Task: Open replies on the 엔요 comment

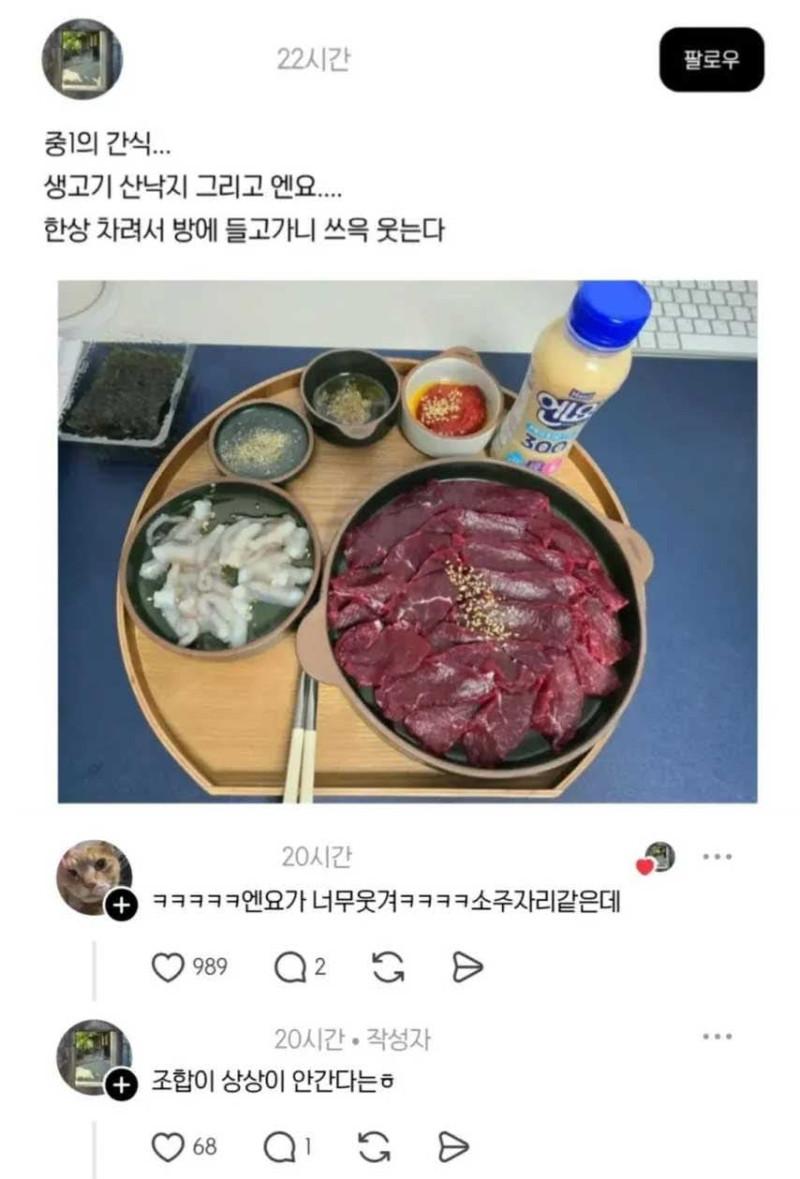Action: click(x=288, y=966)
